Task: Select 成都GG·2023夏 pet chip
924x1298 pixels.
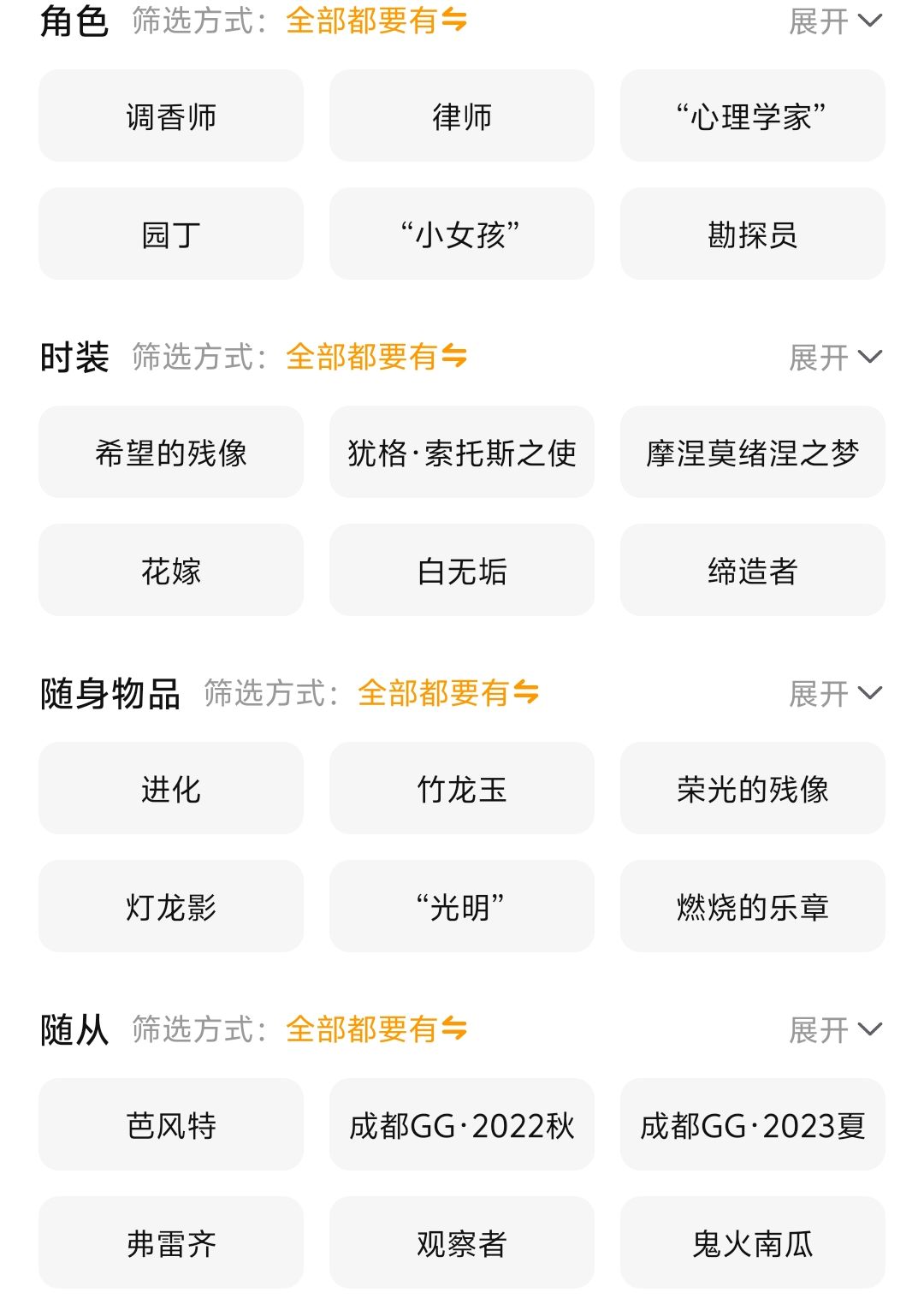Action: (752, 1125)
